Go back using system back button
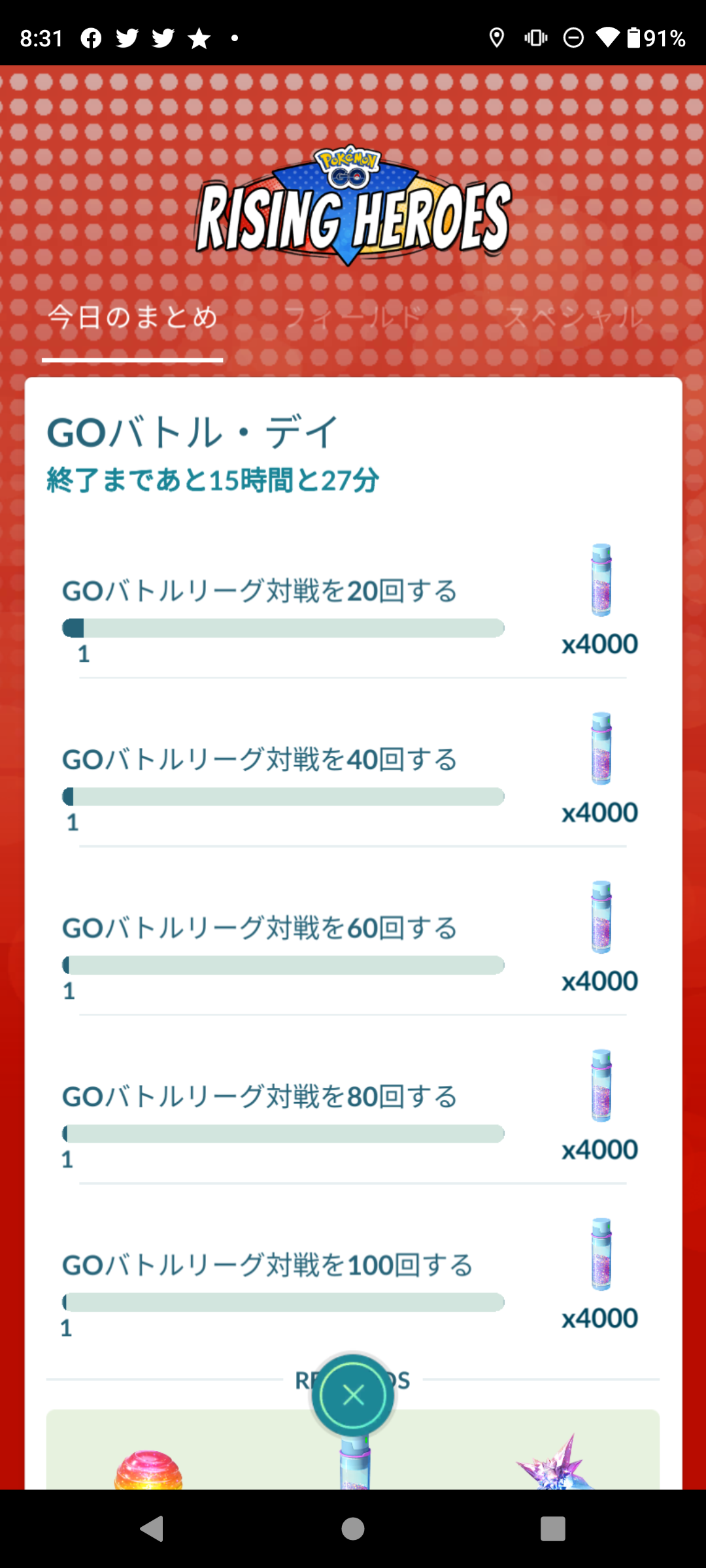The height and width of the screenshot is (1568, 706). click(x=152, y=1529)
